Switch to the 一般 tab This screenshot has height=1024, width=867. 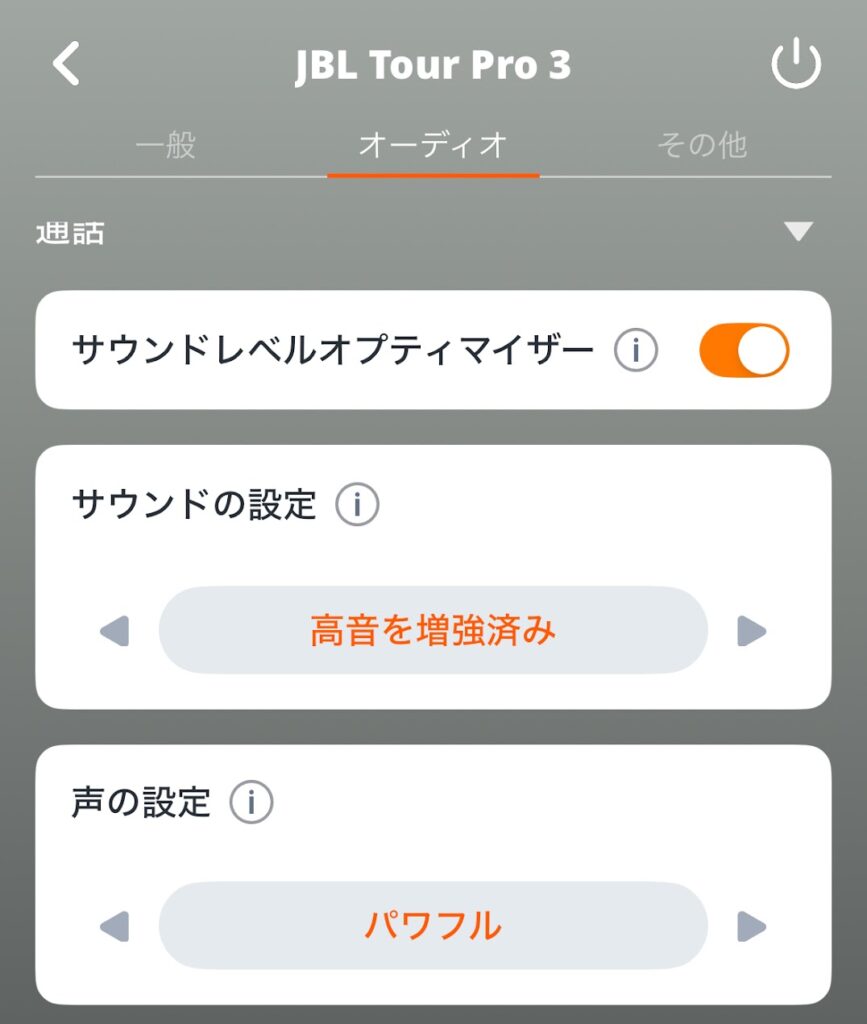[166, 146]
